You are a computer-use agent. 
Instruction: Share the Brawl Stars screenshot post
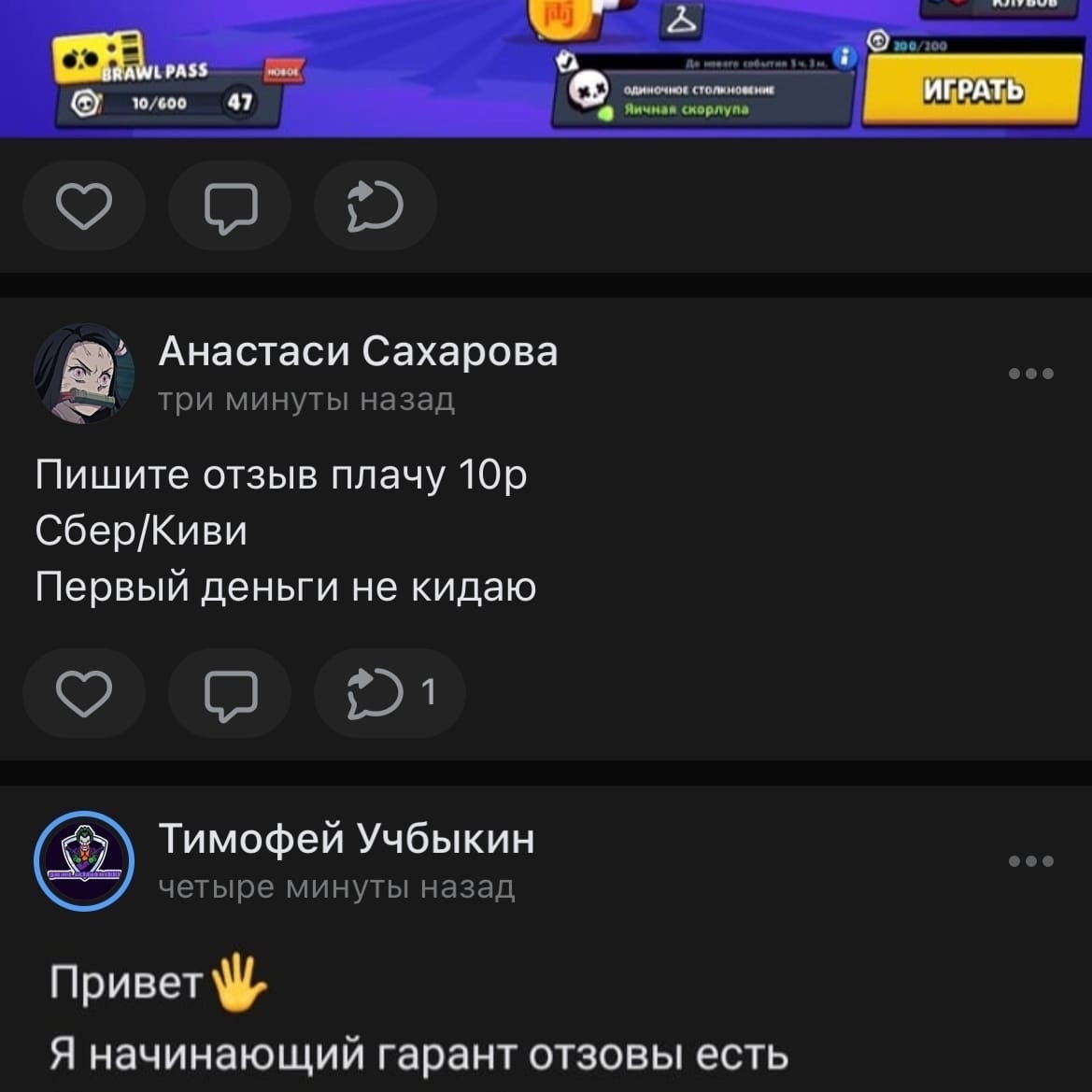point(375,206)
